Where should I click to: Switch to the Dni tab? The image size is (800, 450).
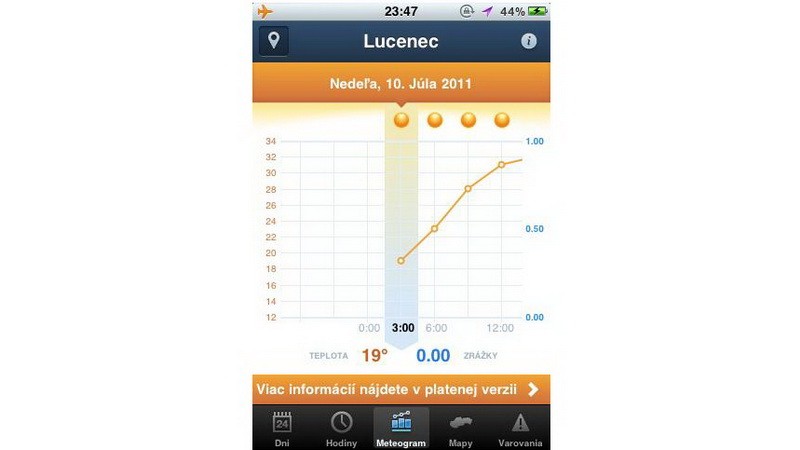point(282,428)
